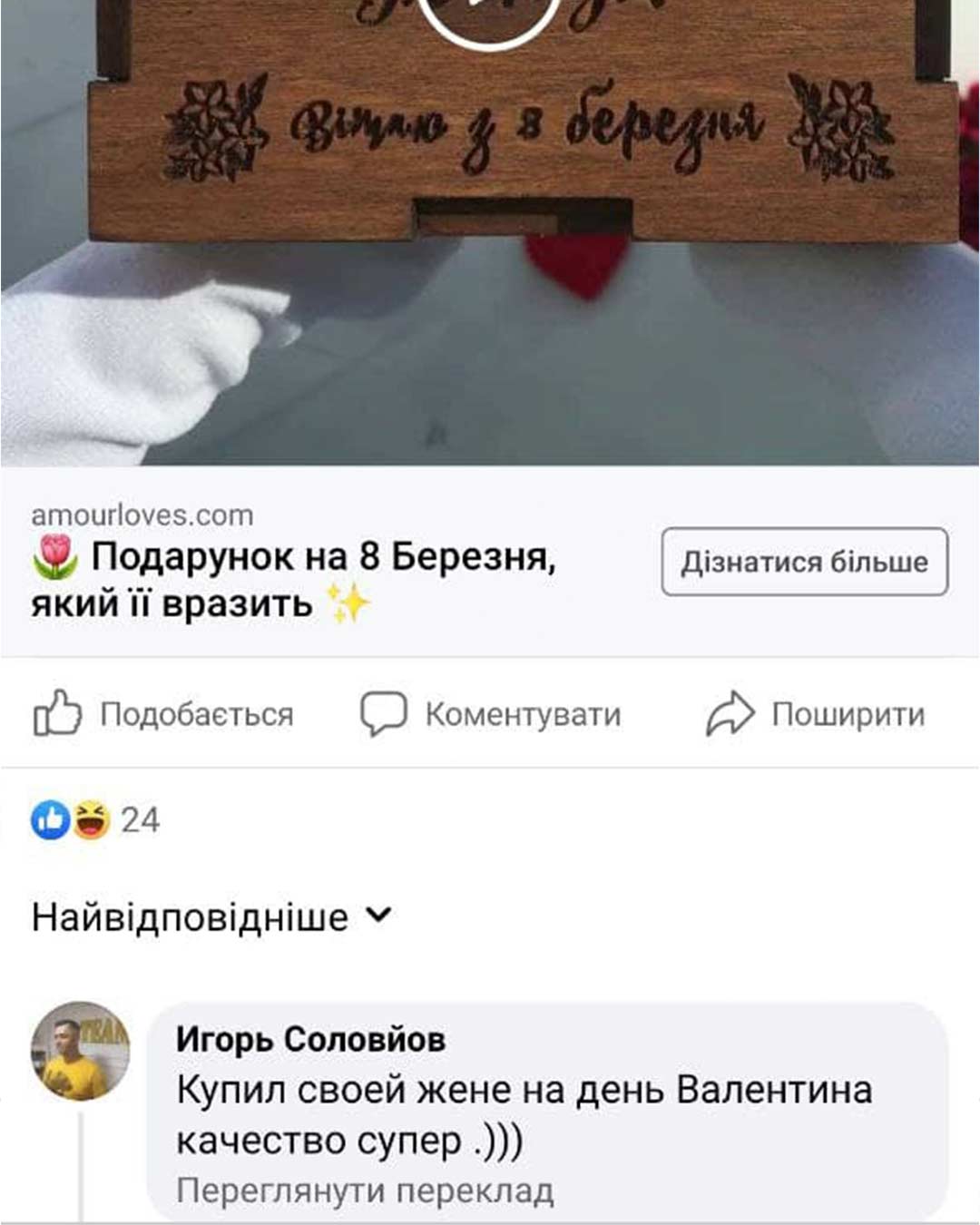Tap Переглянути переклад under the comment
980x1225 pixels.
365,1191
